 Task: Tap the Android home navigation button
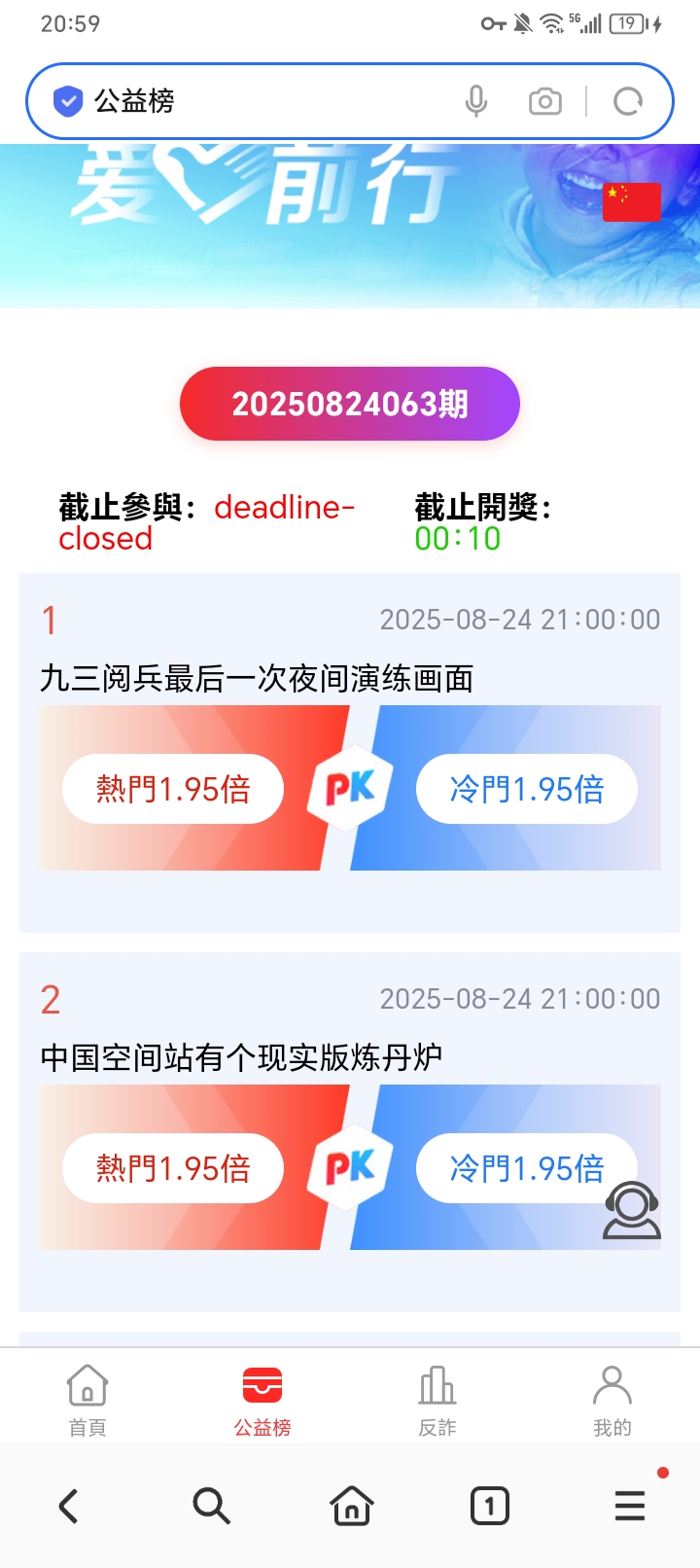click(x=351, y=1505)
